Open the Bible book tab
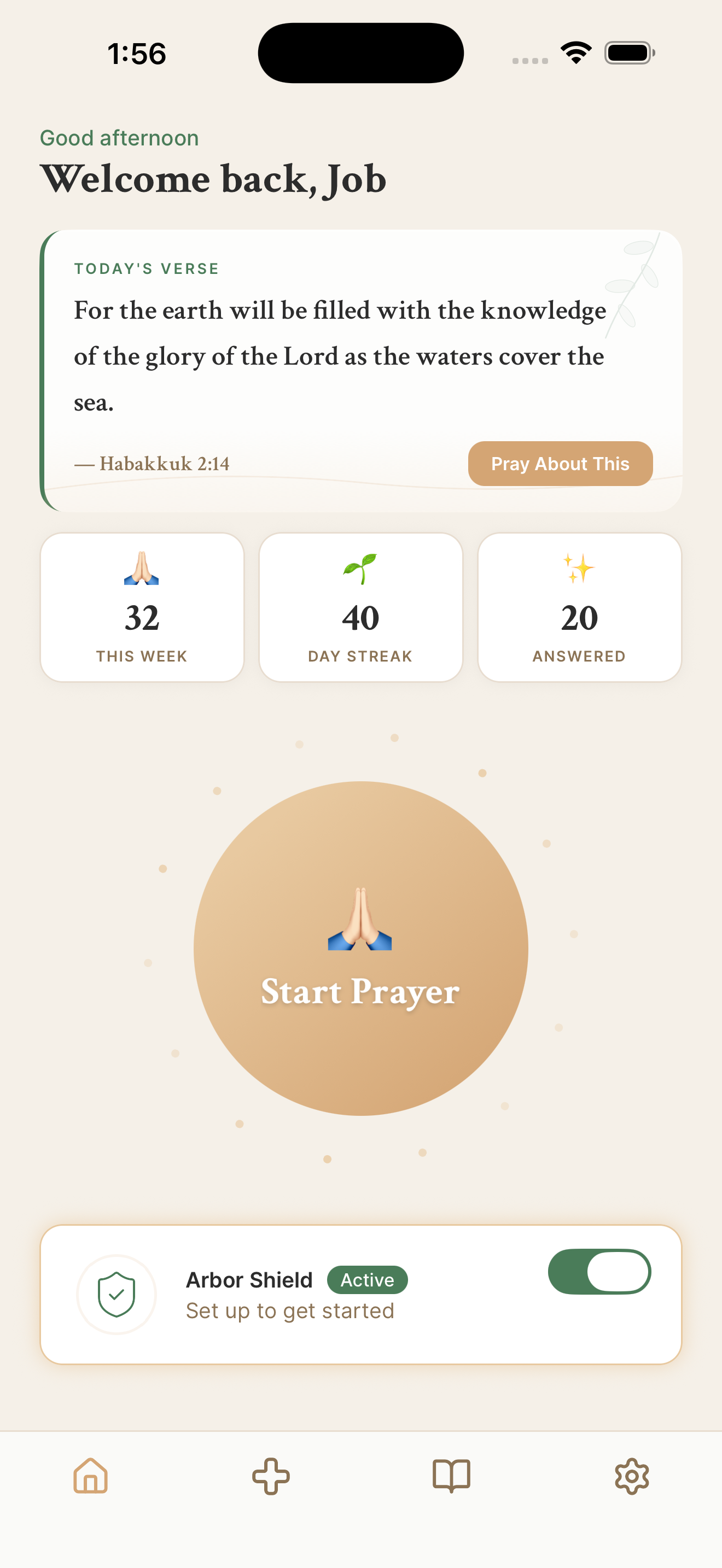Screen dimensions: 722x1568 (451, 1476)
